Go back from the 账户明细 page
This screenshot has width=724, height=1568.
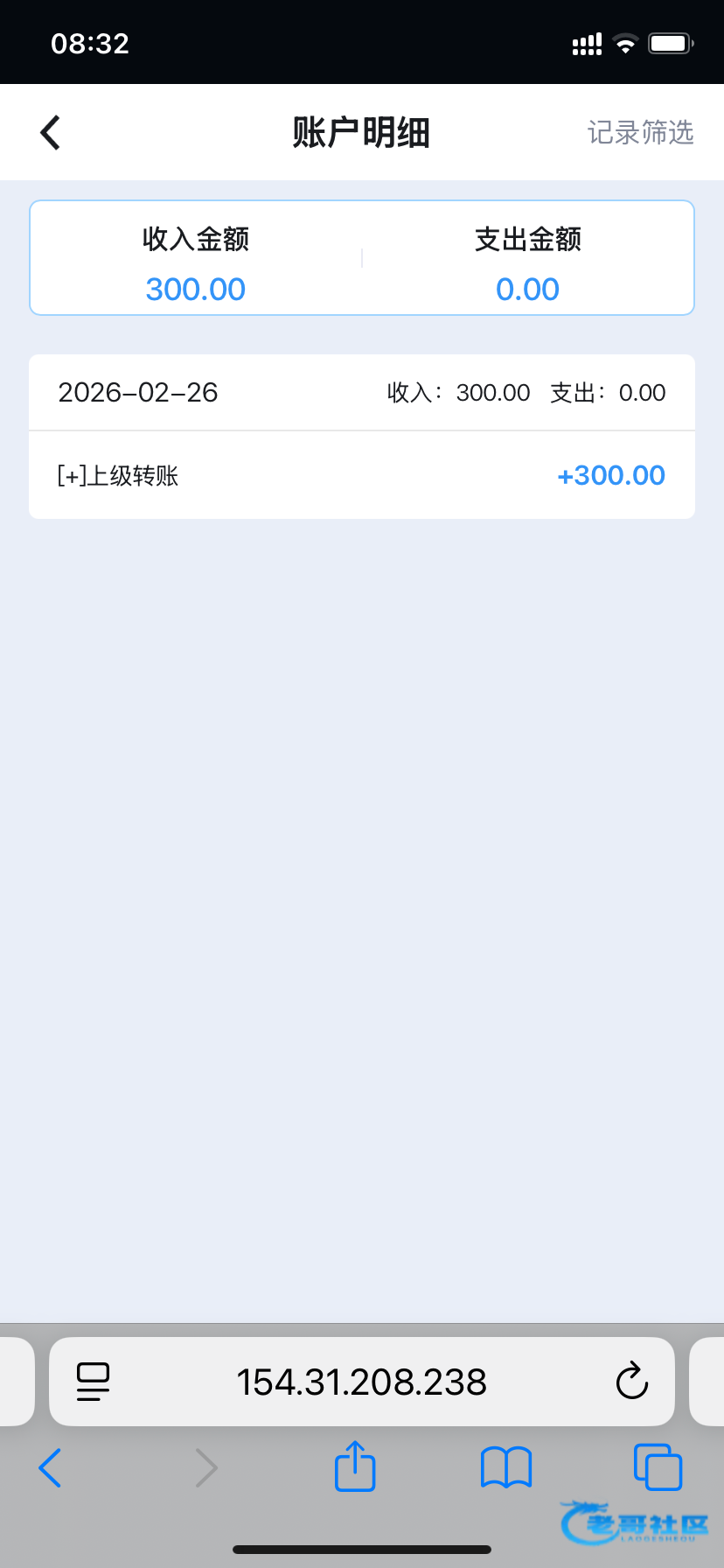click(51, 133)
